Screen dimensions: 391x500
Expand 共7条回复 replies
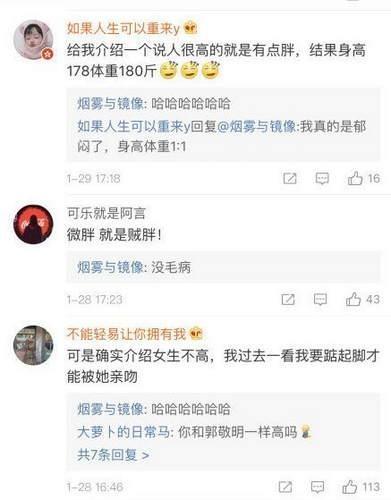113,454
